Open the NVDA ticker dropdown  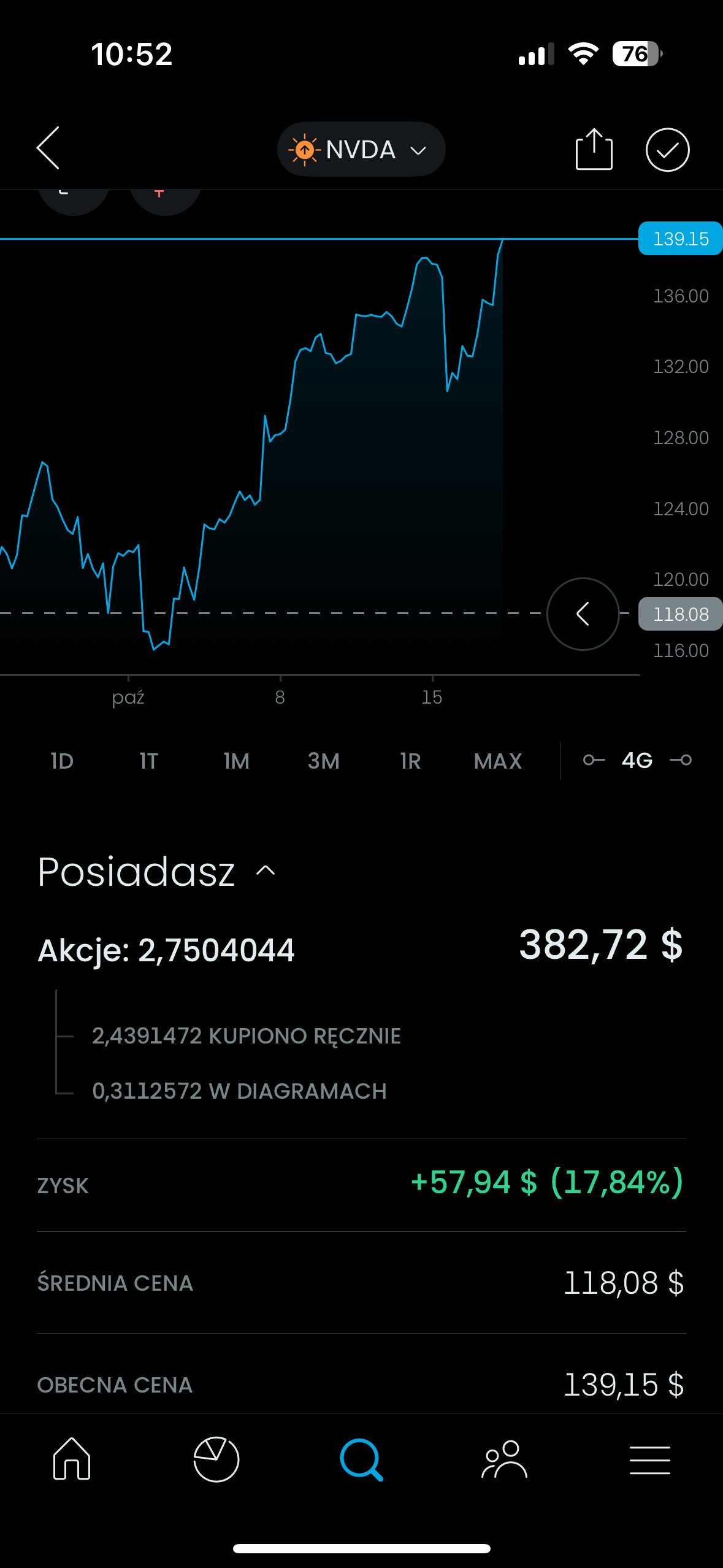point(361,150)
